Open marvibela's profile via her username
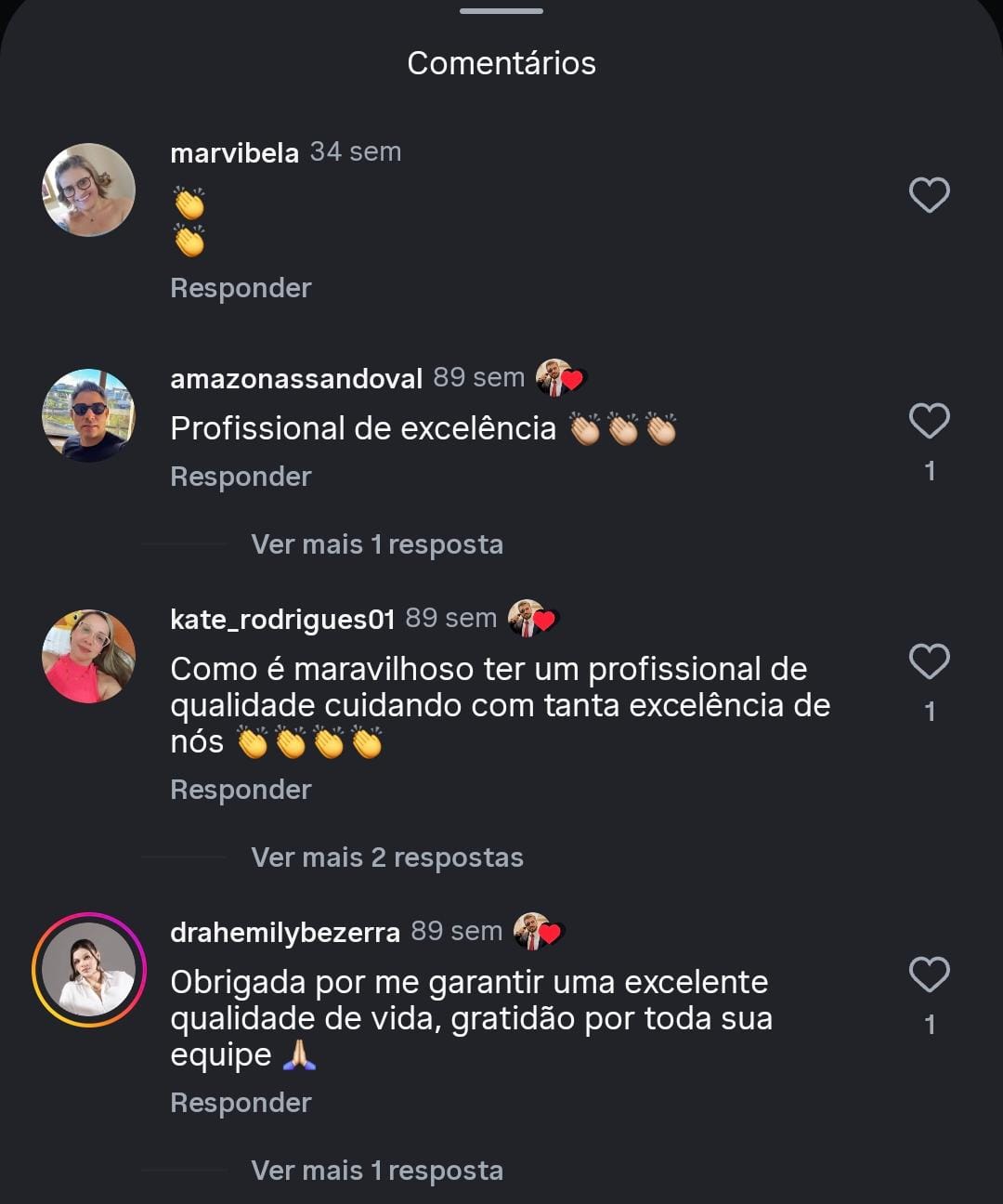This screenshot has height=1204, width=1003. [x=234, y=151]
